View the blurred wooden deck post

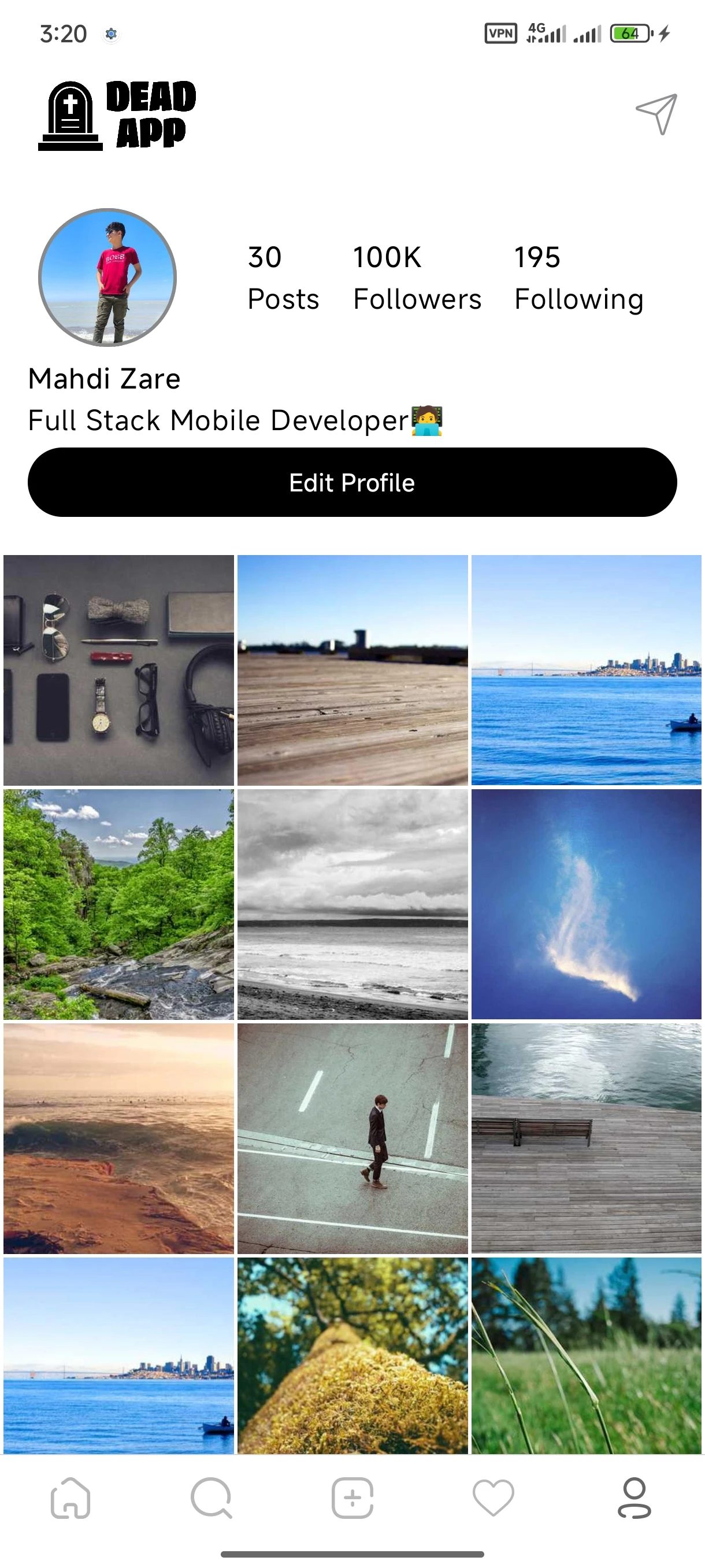click(352, 670)
